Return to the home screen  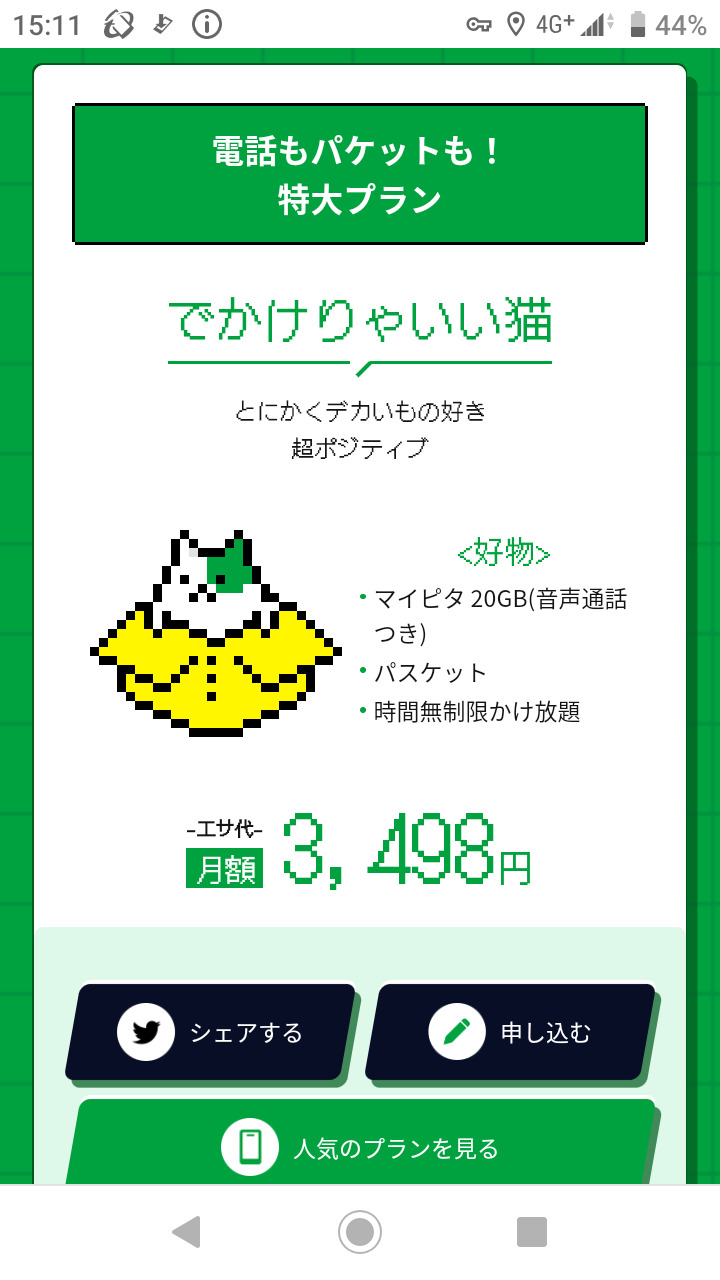(x=360, y=1232)
